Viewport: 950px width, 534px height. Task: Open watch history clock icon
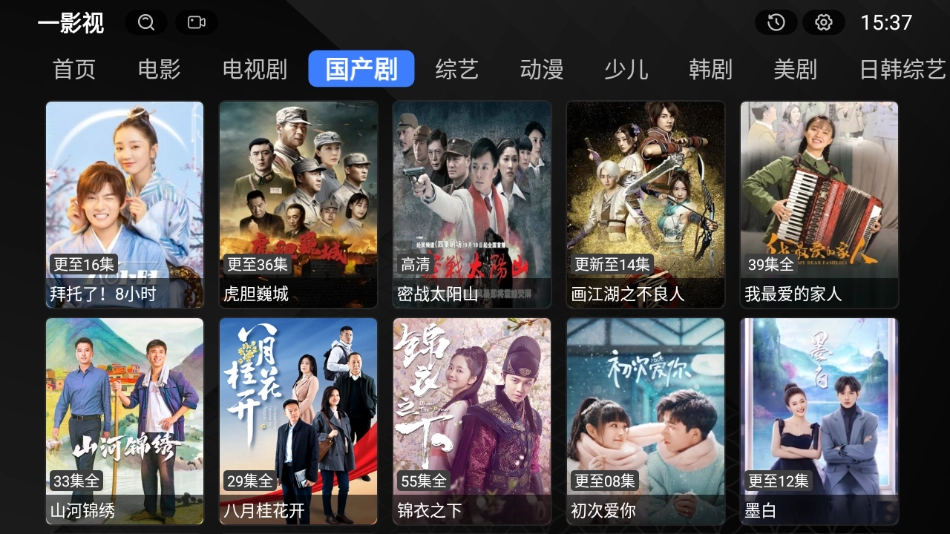pos(776,22)
